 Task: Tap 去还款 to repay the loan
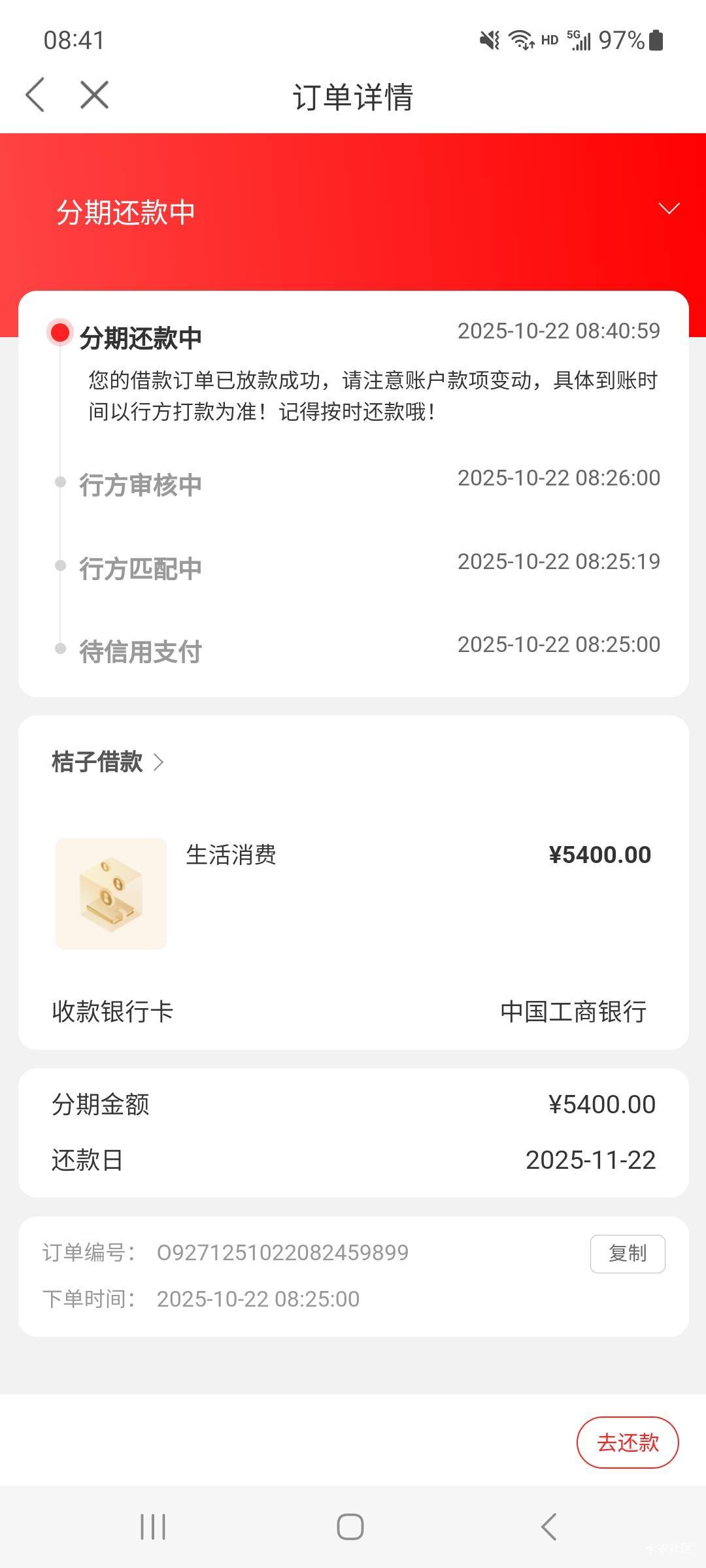[627, 1442]
